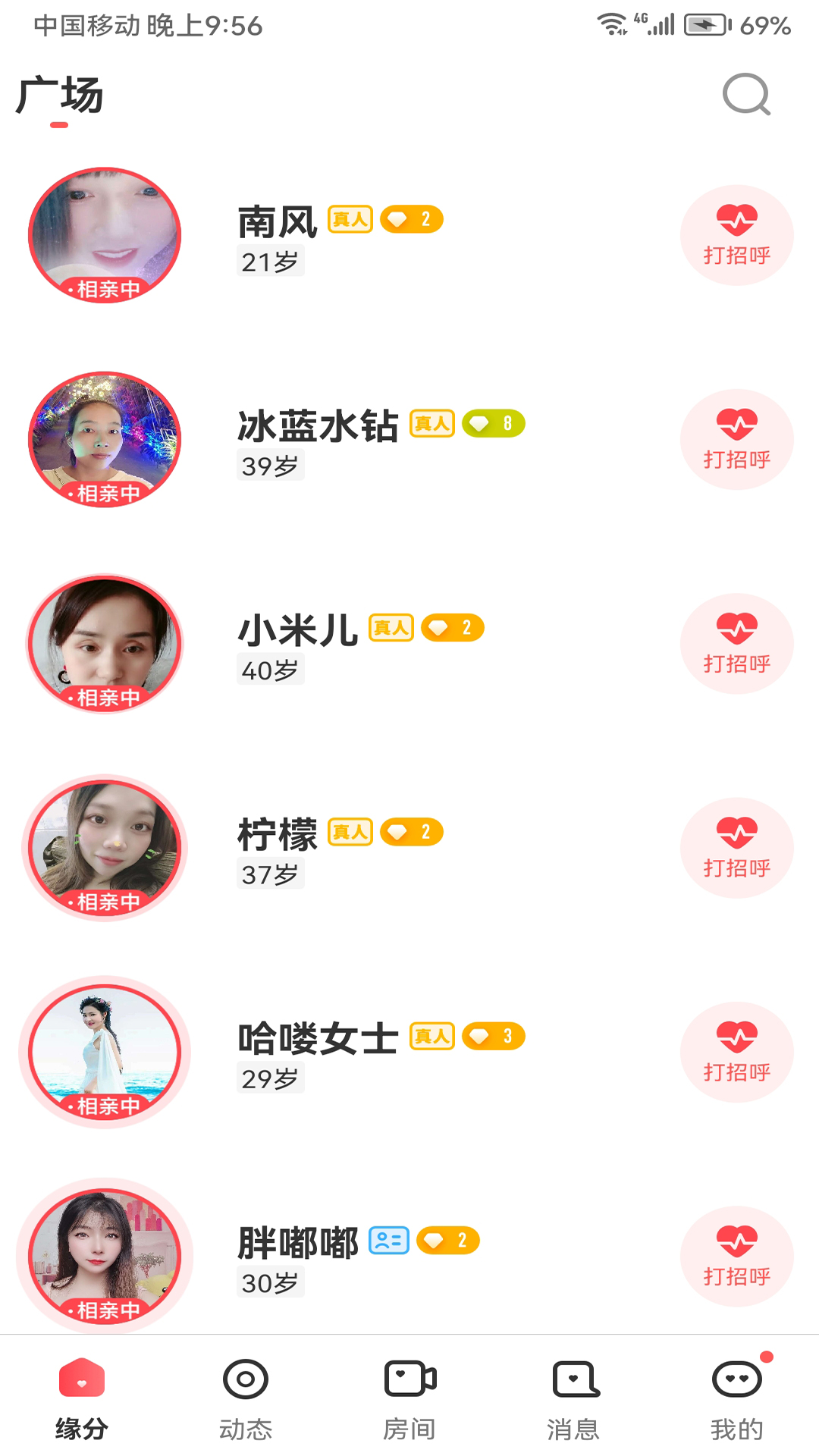Say hello to 南风 with 打招呼
The image size is (819, 1456).
tap(736, 236)
